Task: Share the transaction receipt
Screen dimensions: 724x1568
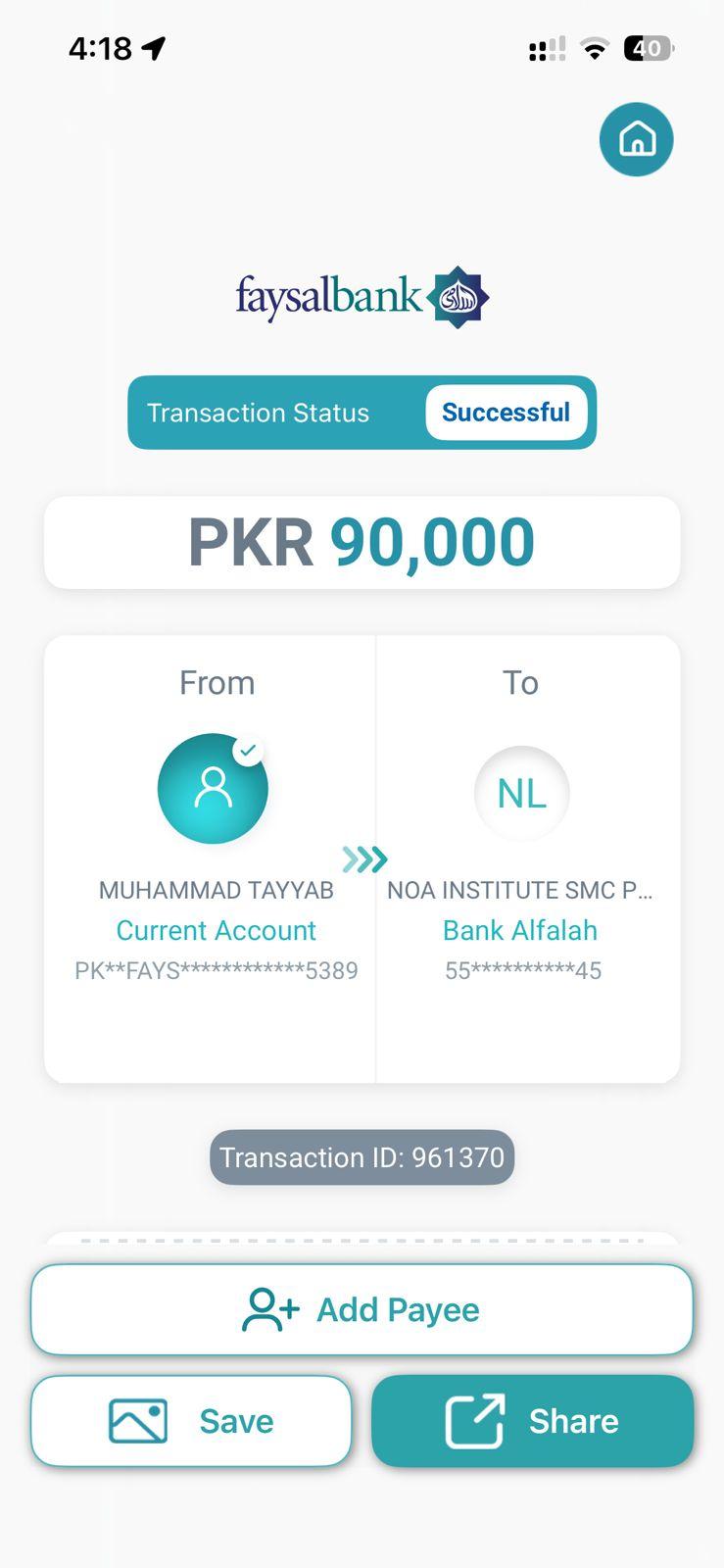Action: pos(533,1421)
